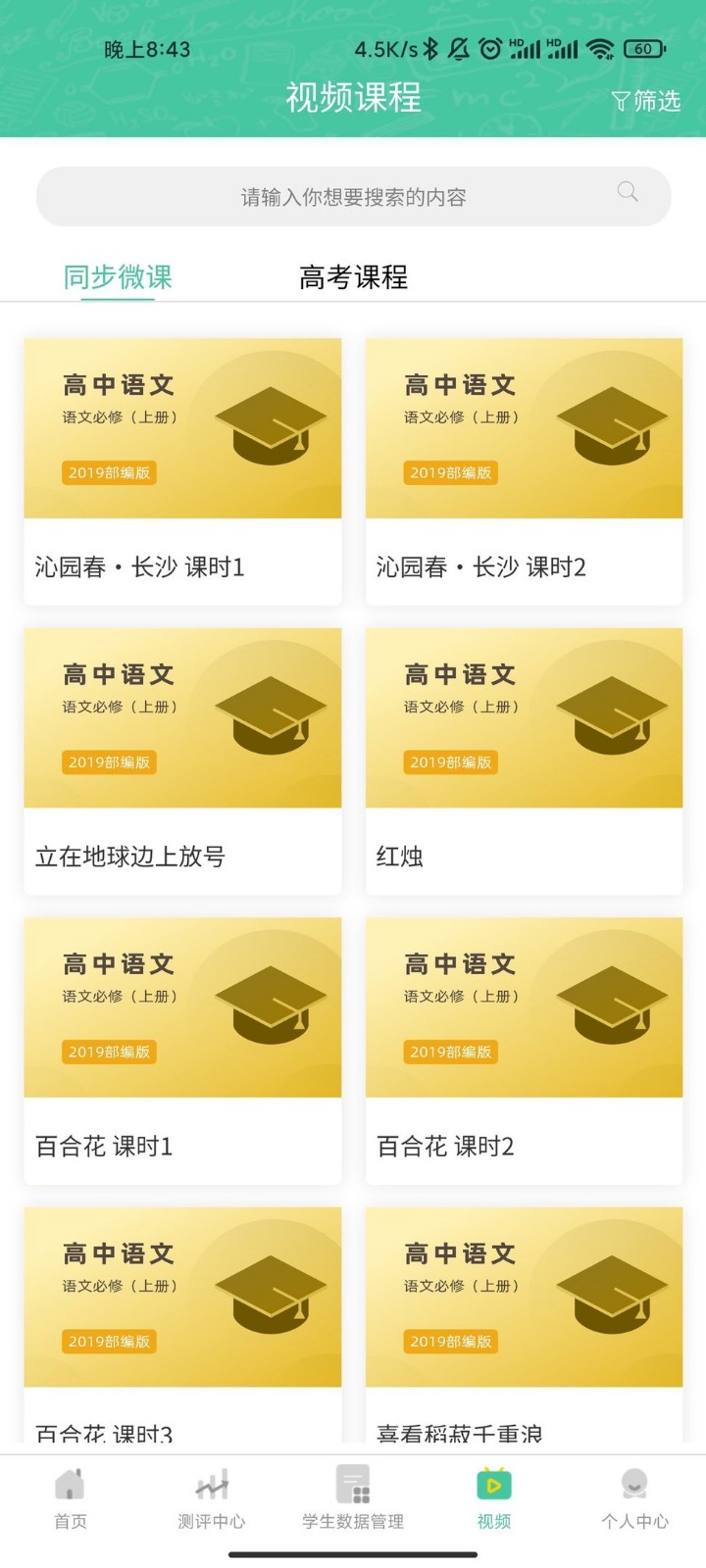This screenshot has height=1568, width=706.
Task: Select the 同步微课 tab
Action: 116,277
